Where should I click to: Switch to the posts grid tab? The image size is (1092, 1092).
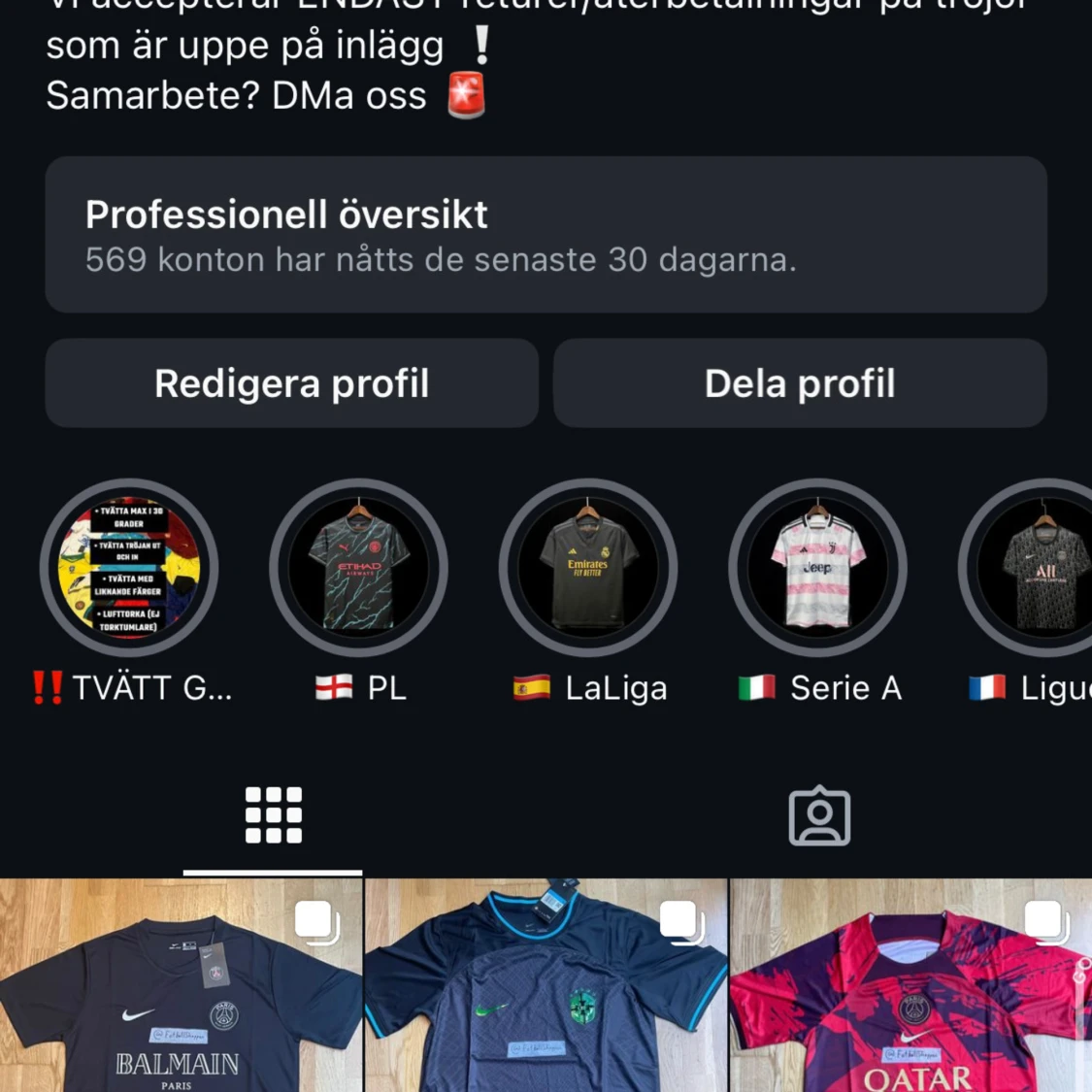tap(273, 815)
